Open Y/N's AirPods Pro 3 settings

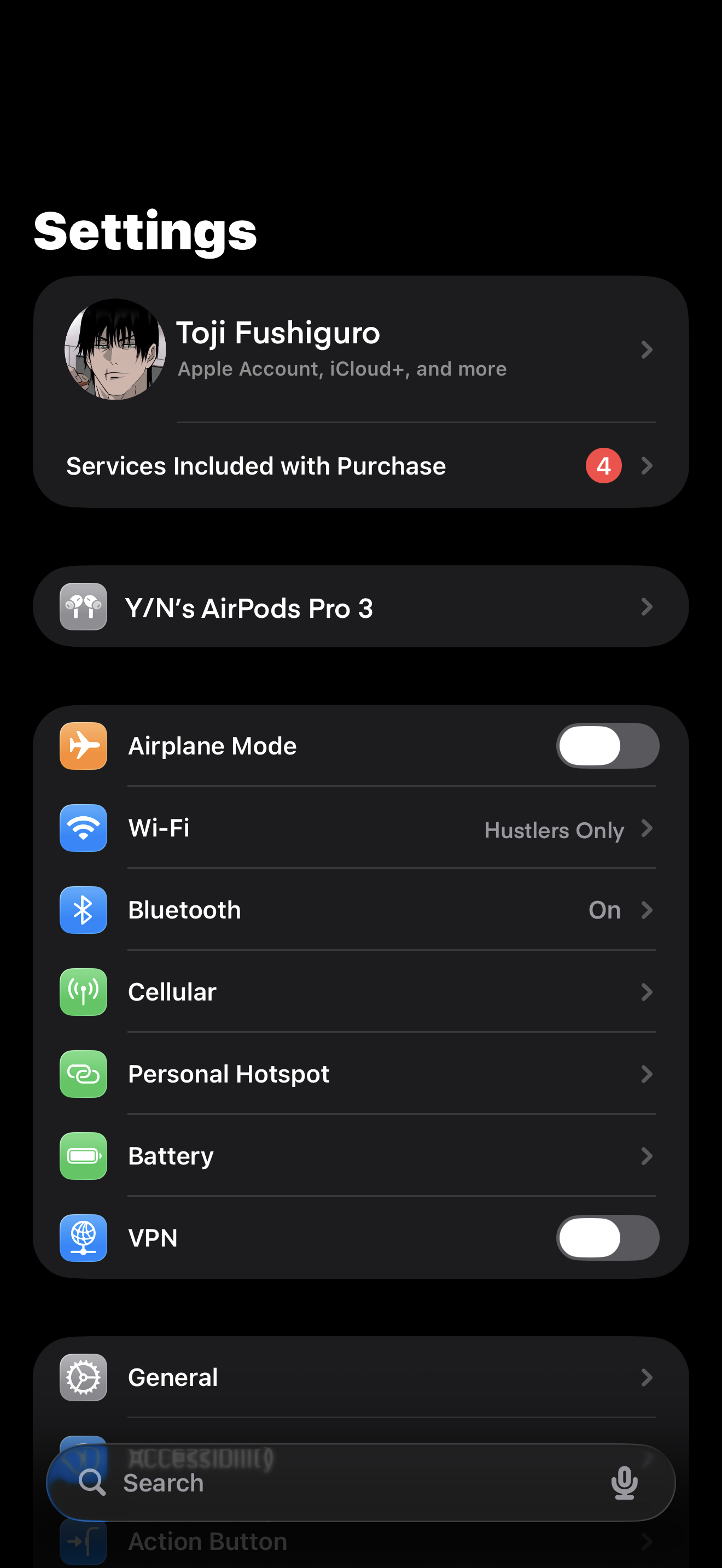359,607
